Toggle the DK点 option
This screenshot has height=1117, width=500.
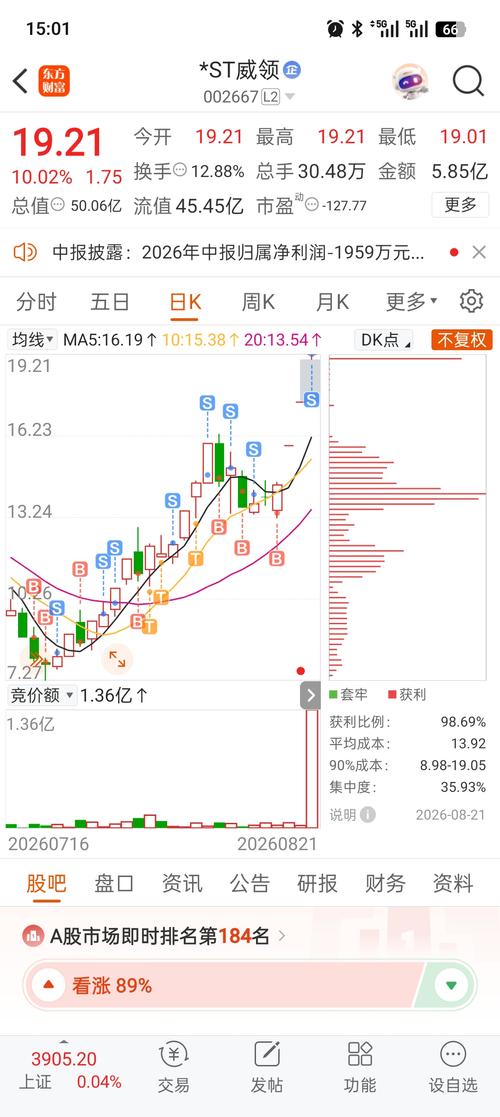coord(385,340)
